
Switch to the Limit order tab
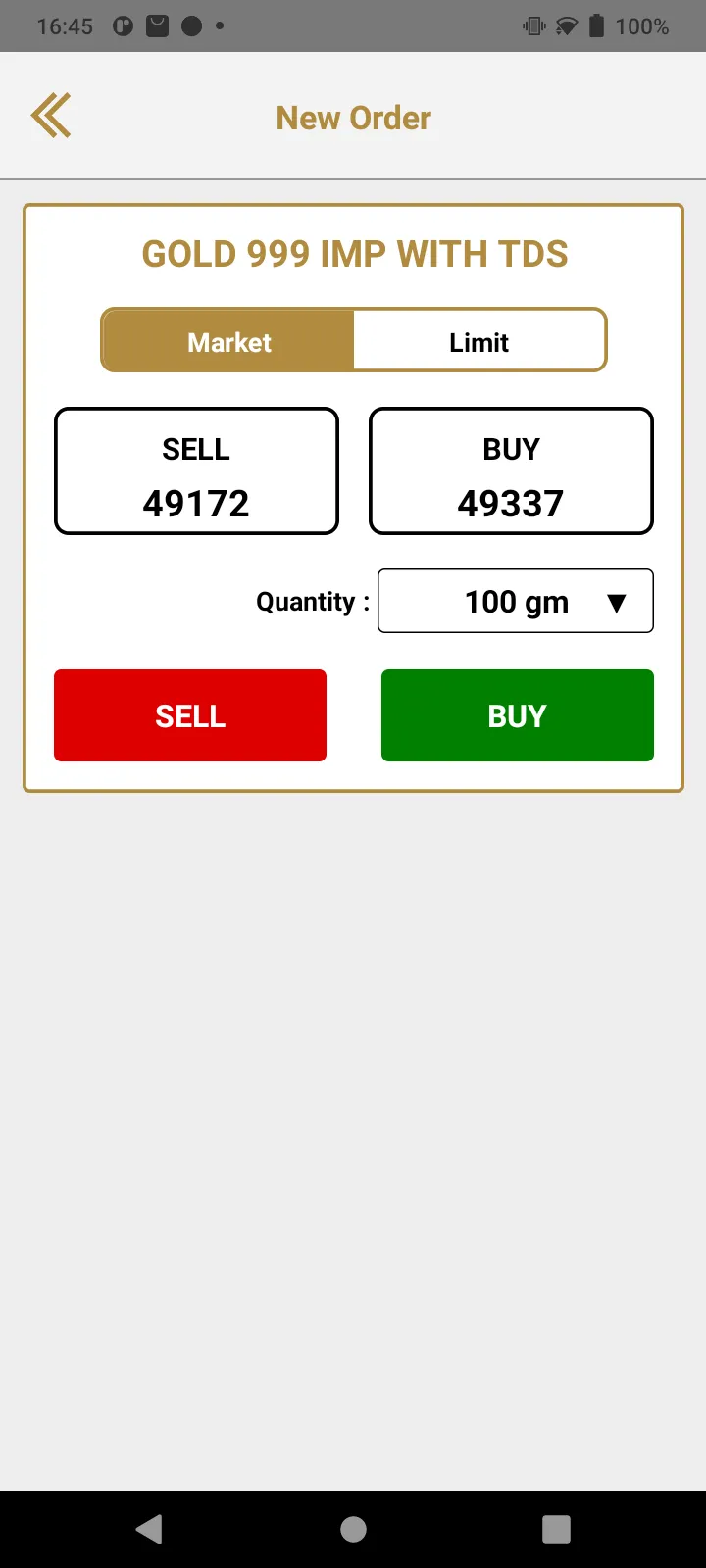click(479, 341)
